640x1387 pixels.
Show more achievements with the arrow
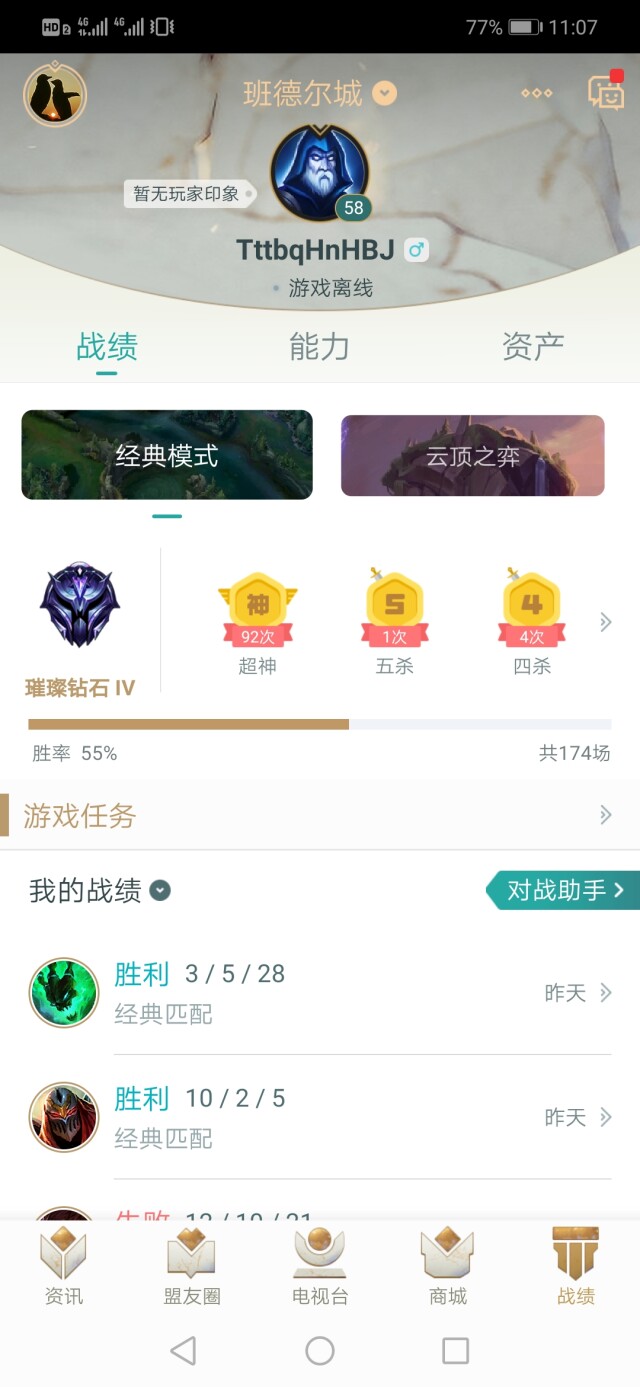tap(605, 623)
